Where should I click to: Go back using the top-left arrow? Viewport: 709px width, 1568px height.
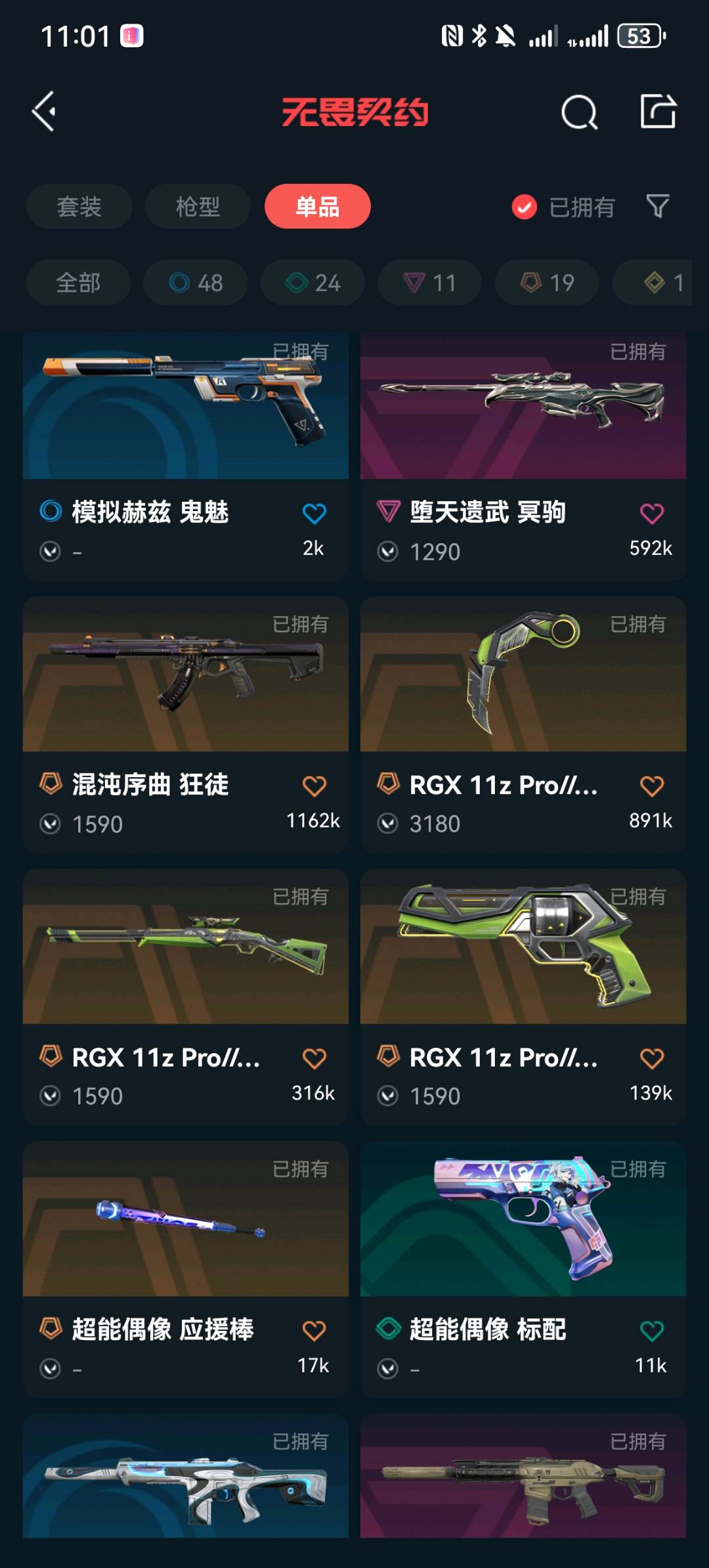point(45,112)
